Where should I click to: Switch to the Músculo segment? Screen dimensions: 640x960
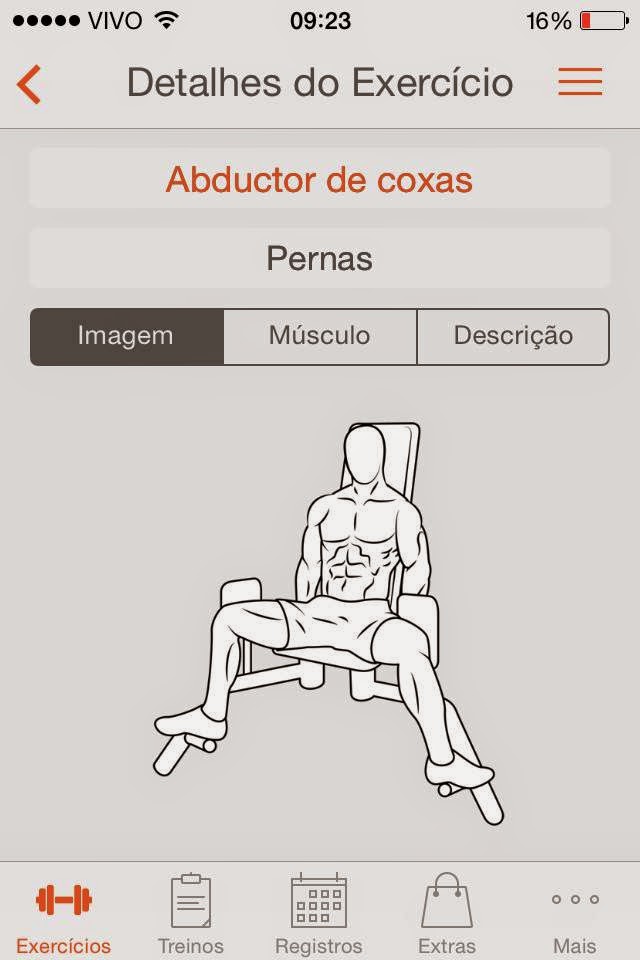coord(319,336)
